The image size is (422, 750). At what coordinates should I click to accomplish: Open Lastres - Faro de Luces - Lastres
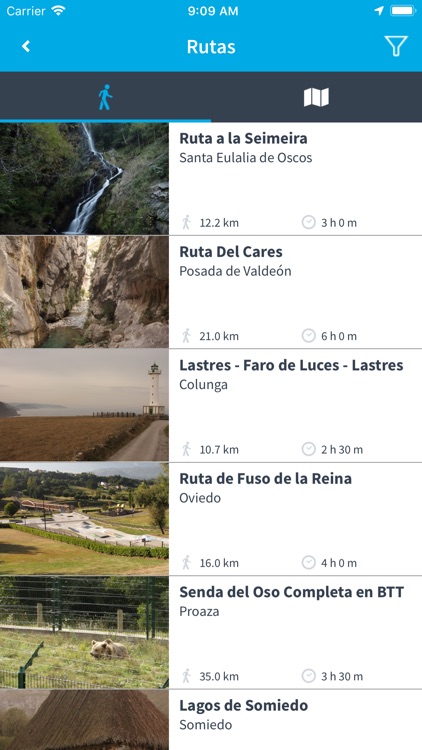211,405
